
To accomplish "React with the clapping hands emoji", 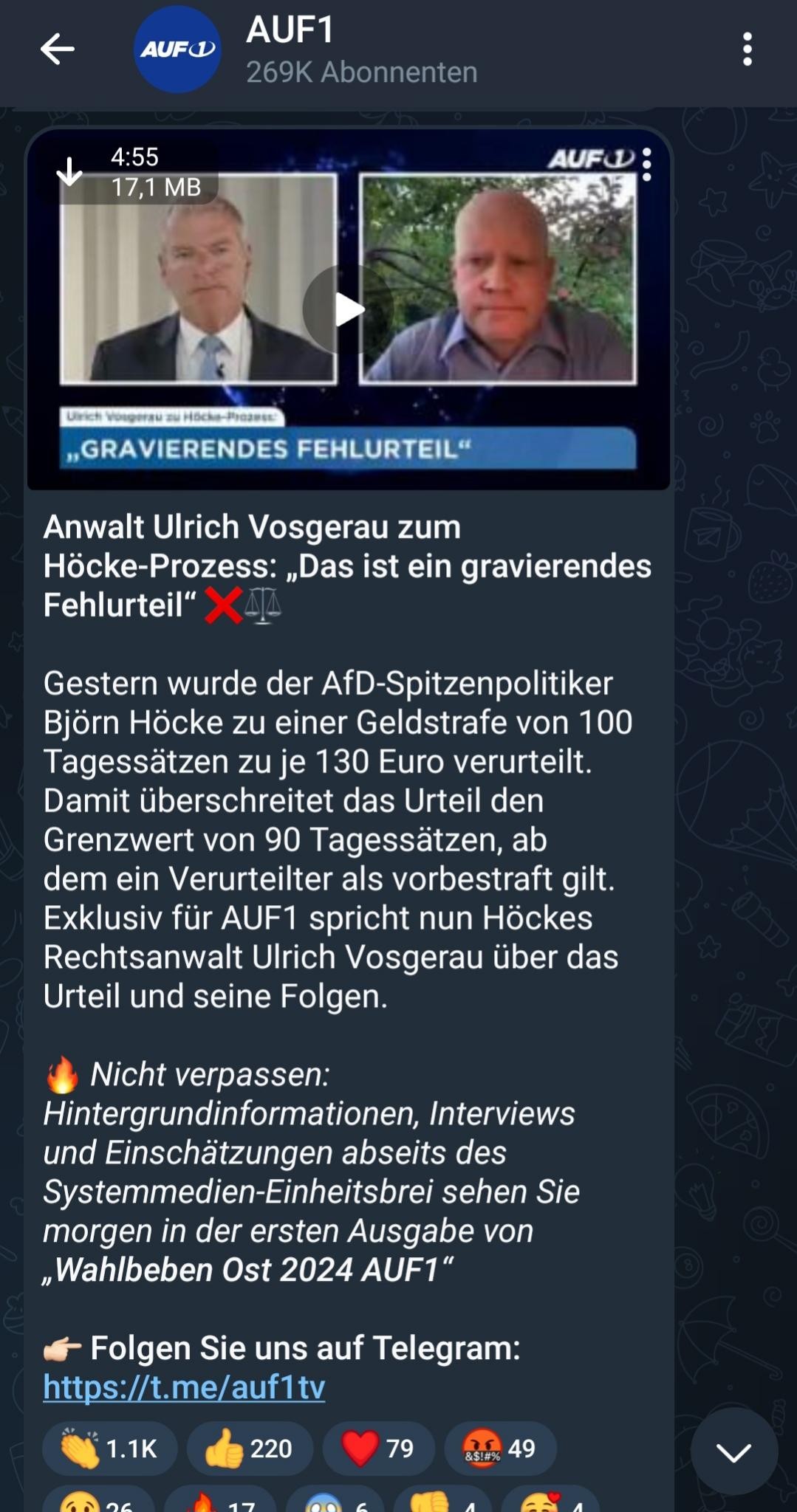I will click(x=109, y=1449).
